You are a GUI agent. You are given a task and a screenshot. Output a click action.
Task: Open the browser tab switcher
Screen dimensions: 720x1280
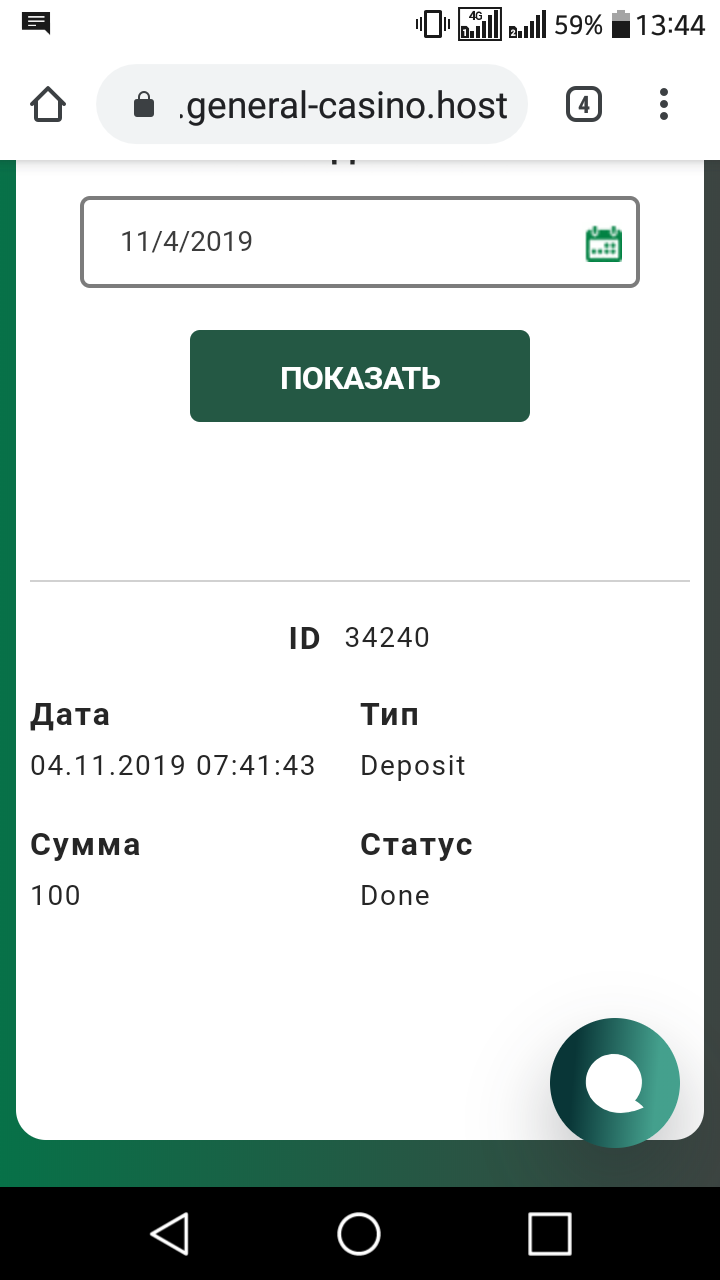584,104
